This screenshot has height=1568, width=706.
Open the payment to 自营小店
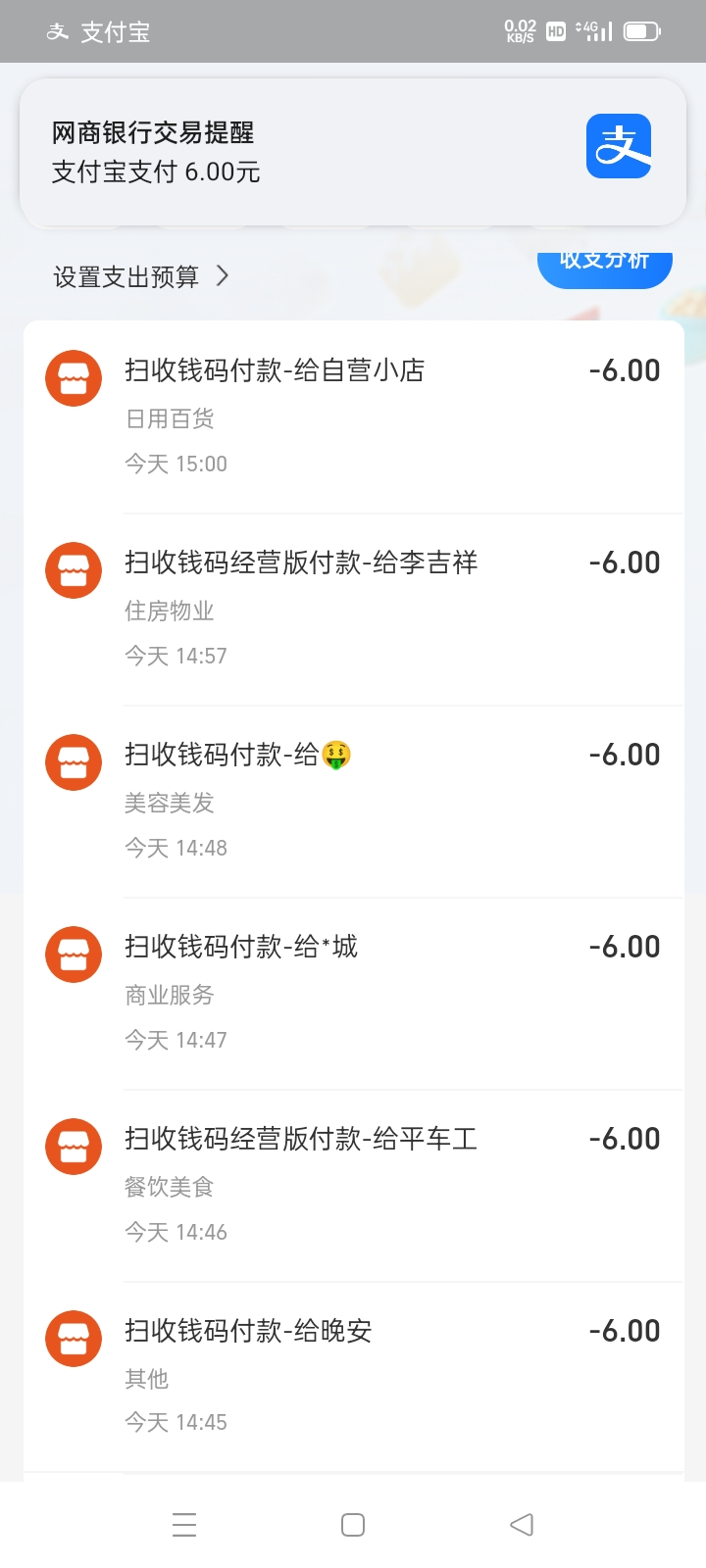pos(353,416)
